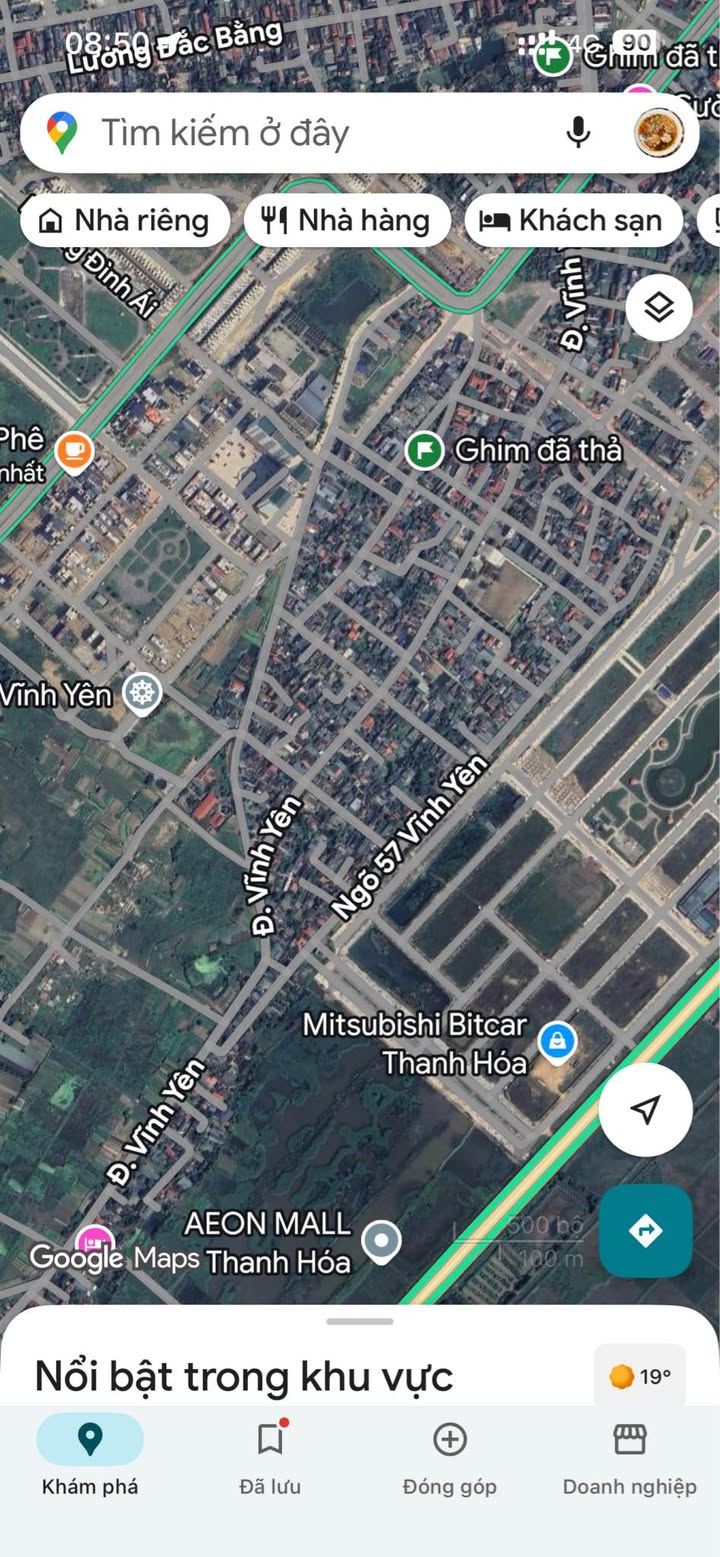This screenshot has width=720, height=1557.
Task: Switch to the "Doanh nghiệp" tab
Action: [629, 1459]
